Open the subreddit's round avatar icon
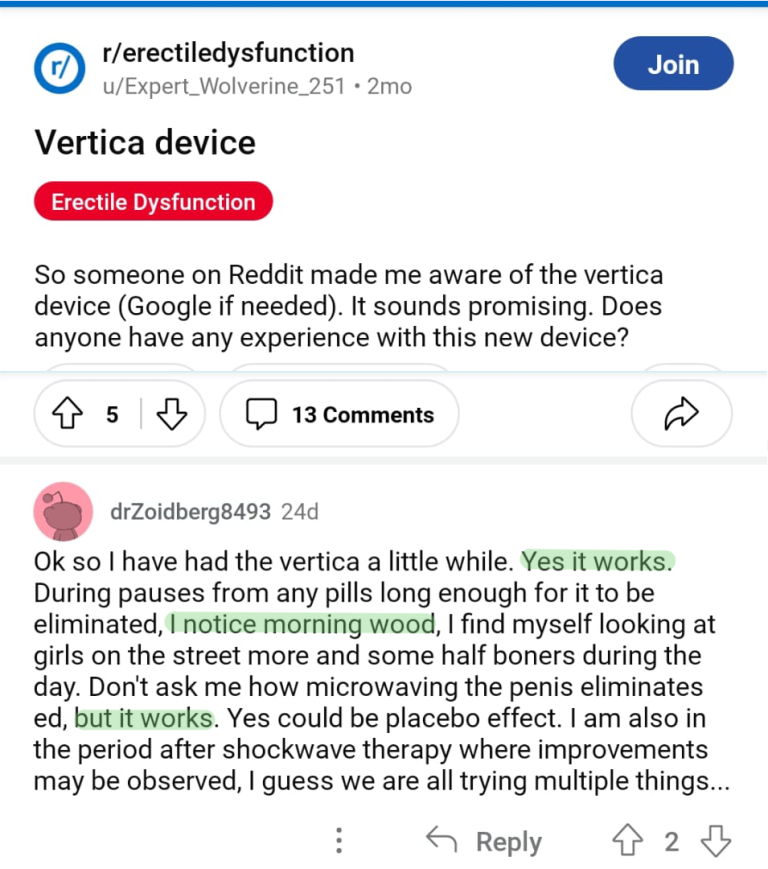The width and height of the screenshot is (768, 869). [62, 68]
